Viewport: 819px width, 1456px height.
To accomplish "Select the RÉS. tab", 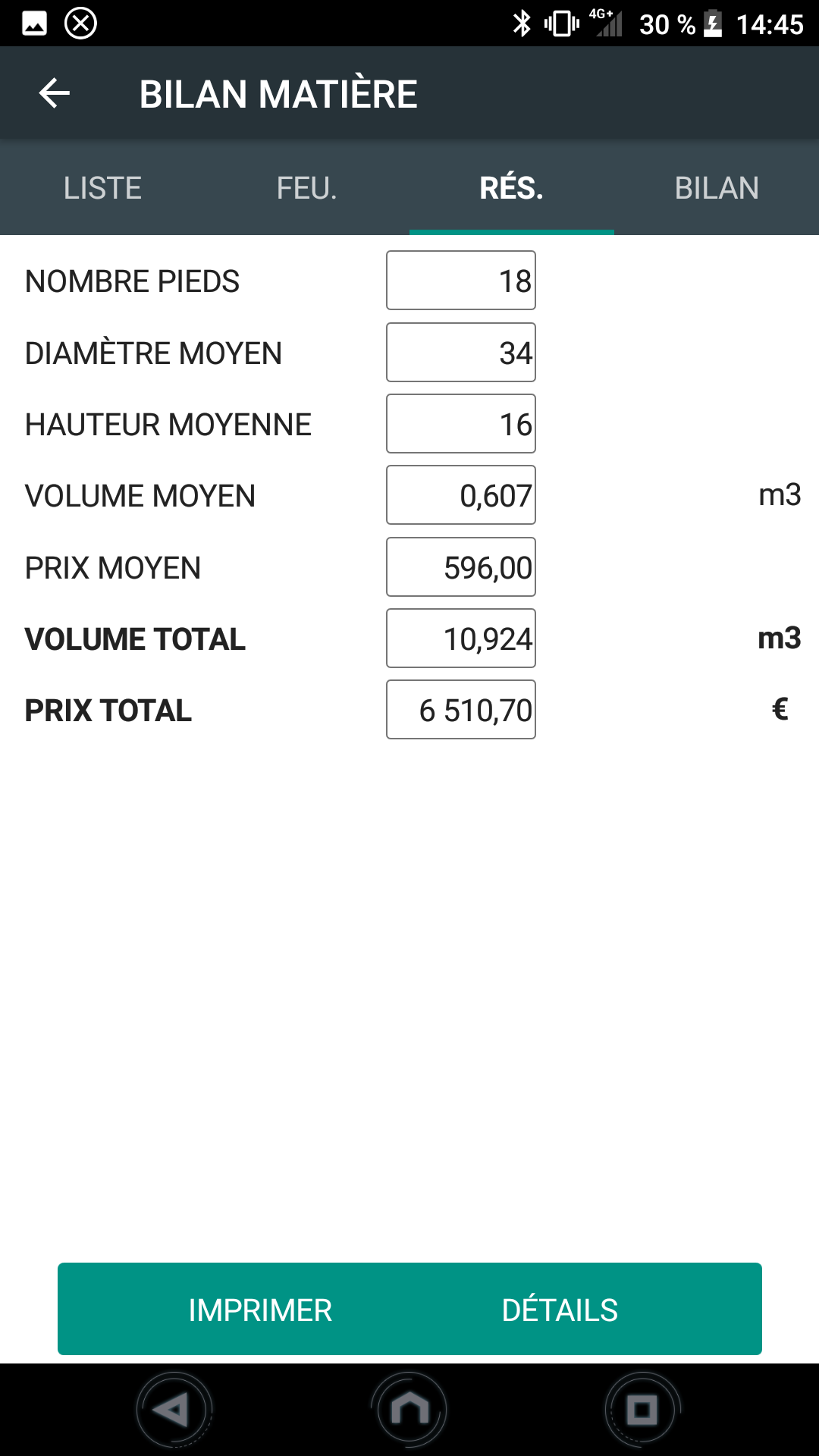I will click(512, 188).
